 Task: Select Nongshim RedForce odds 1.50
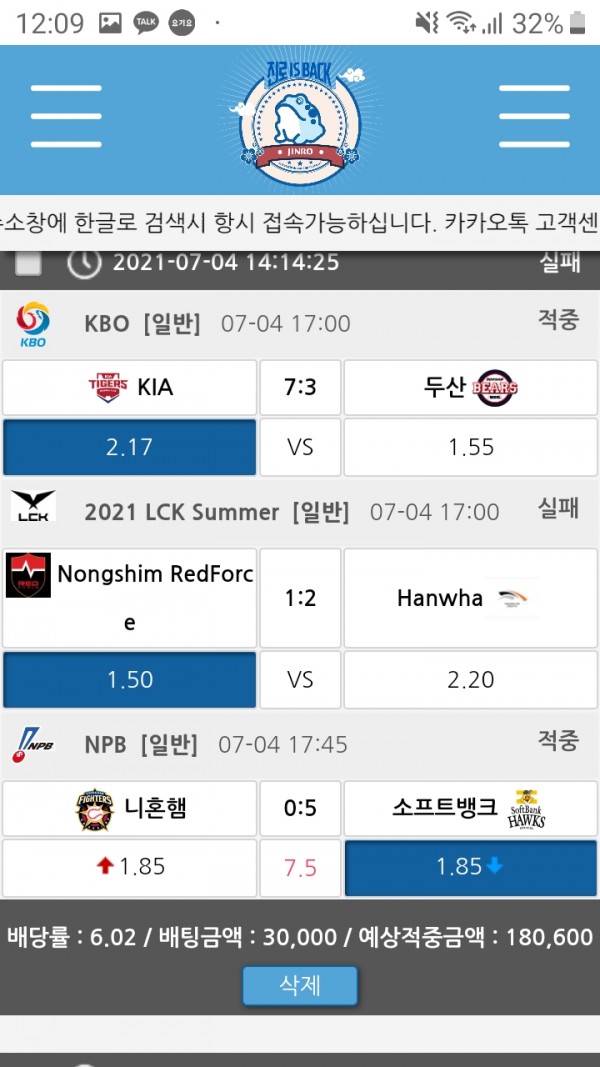coord(129,680)
